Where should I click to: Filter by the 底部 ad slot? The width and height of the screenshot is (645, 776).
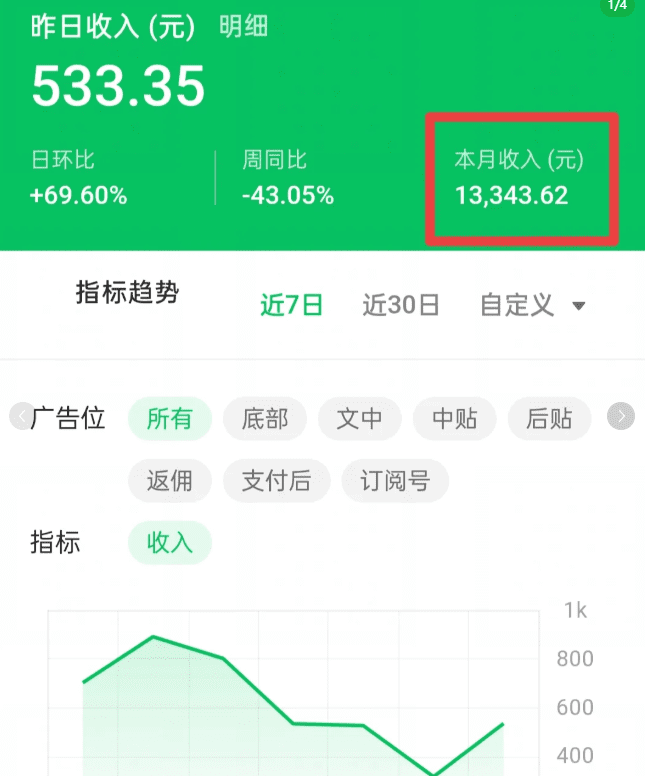coord(264,418)
